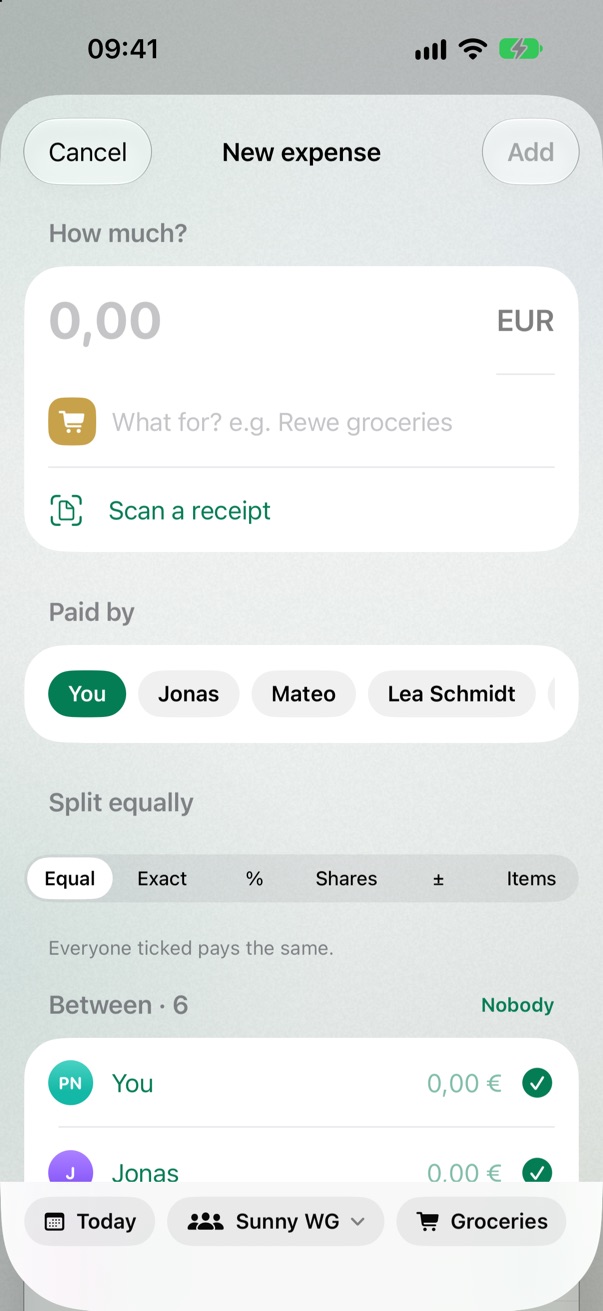Switch to the Exact split tab
This screenshot has height=1311, width=603.
coord(162,879)
